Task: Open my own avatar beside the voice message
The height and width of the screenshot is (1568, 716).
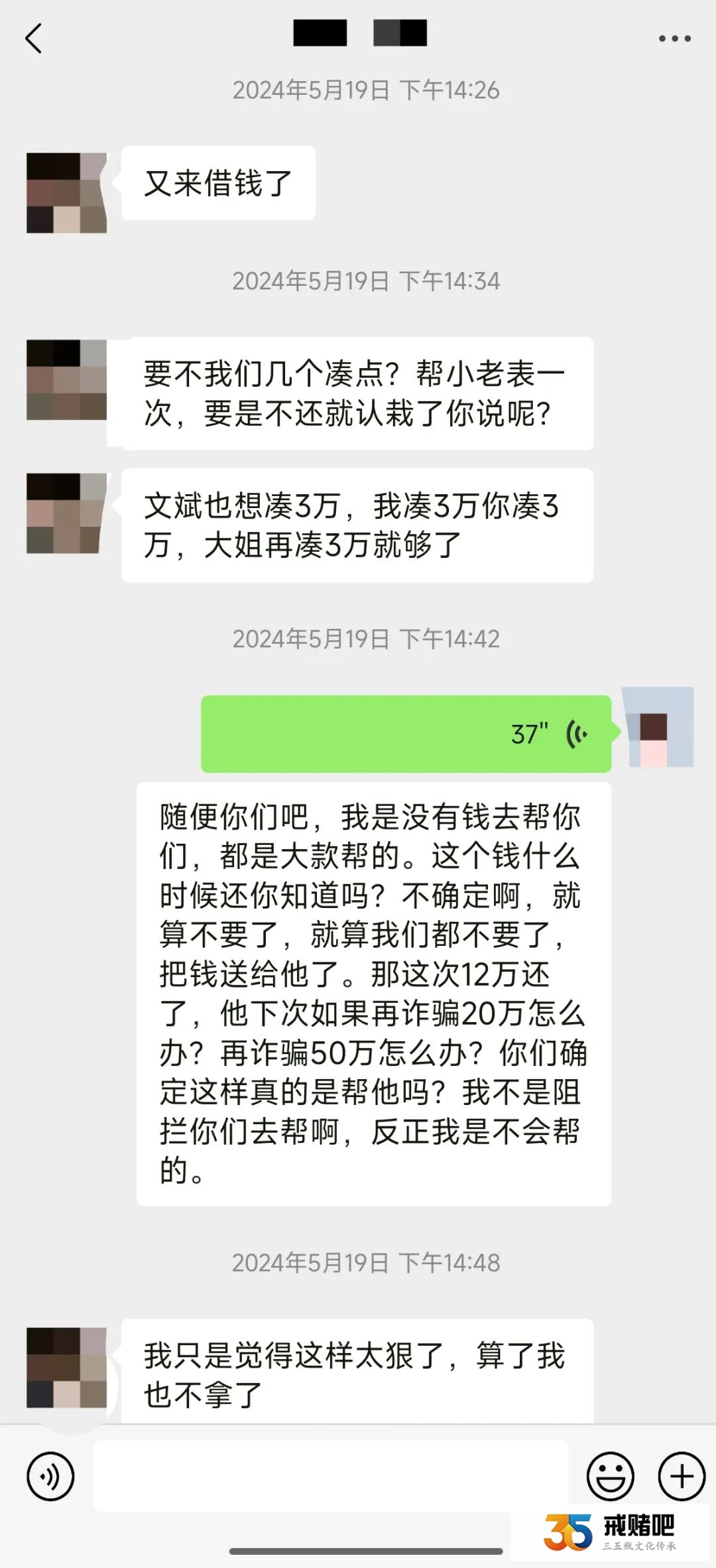Action: pos(657,728)
